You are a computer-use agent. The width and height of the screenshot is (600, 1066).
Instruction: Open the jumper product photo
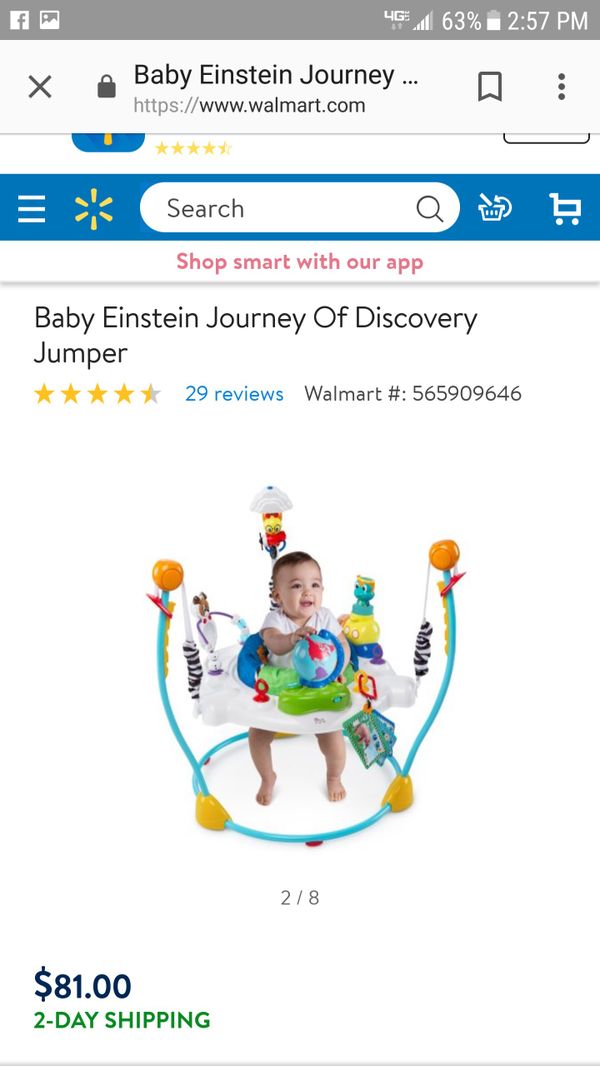point(305,666)
